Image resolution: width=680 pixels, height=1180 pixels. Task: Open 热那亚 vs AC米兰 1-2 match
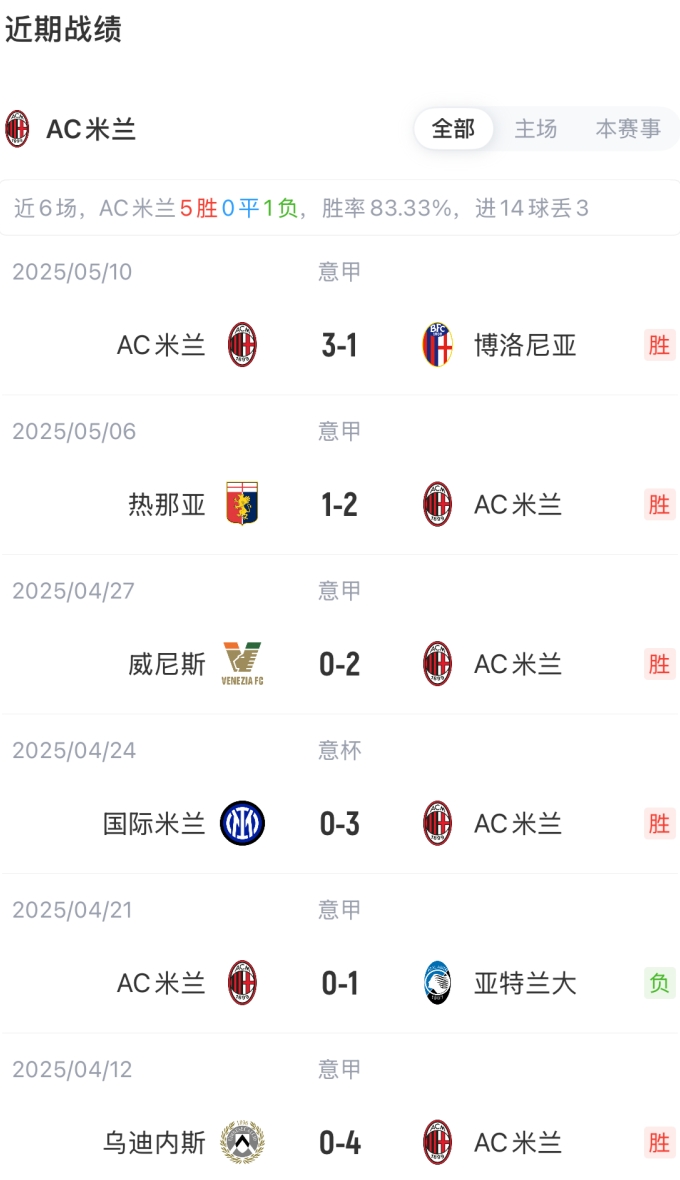[340, 505]
